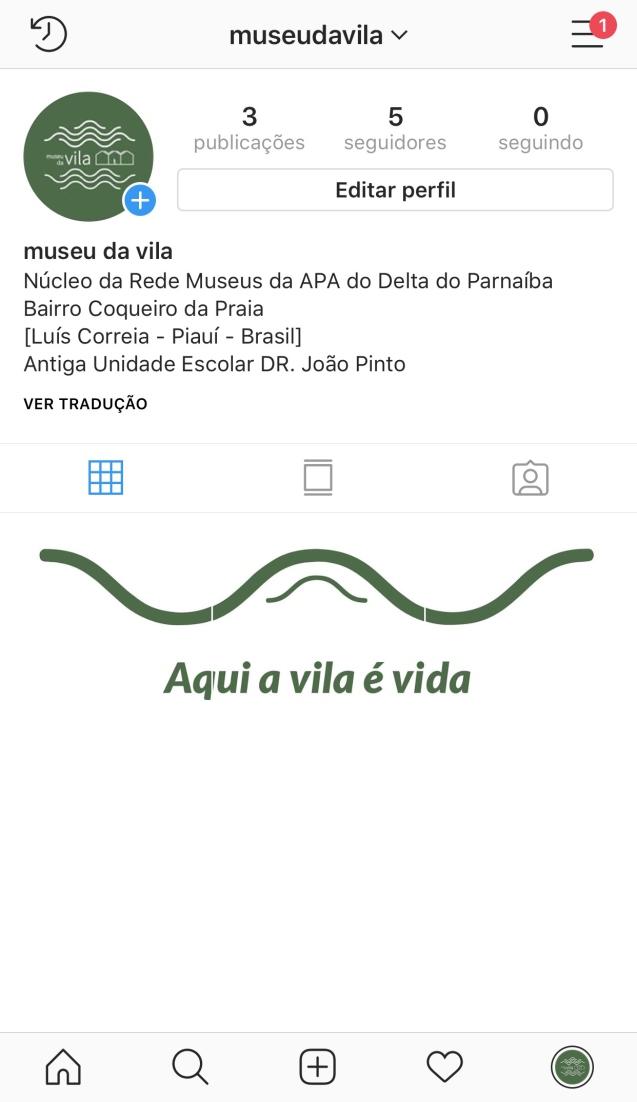View the seguindo list
The image size is (637, 1102).
[540, 130]
